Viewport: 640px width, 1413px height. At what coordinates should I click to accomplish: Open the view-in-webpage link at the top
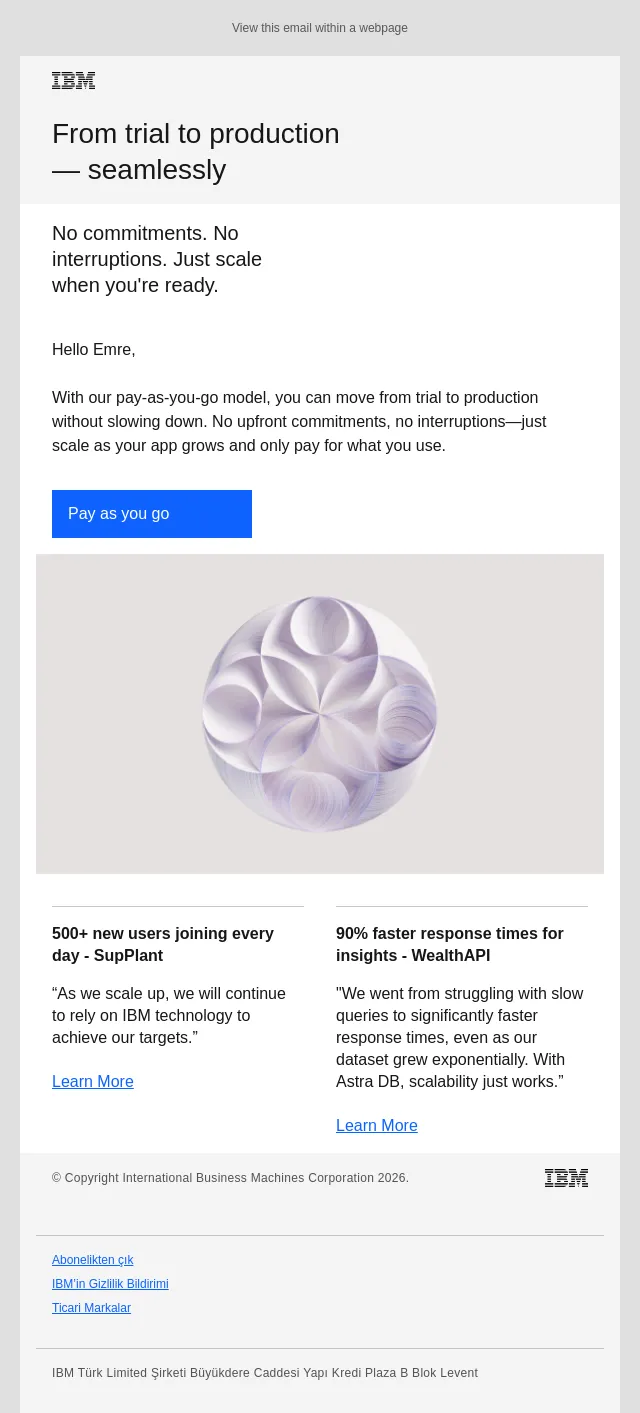pos(320,28)
